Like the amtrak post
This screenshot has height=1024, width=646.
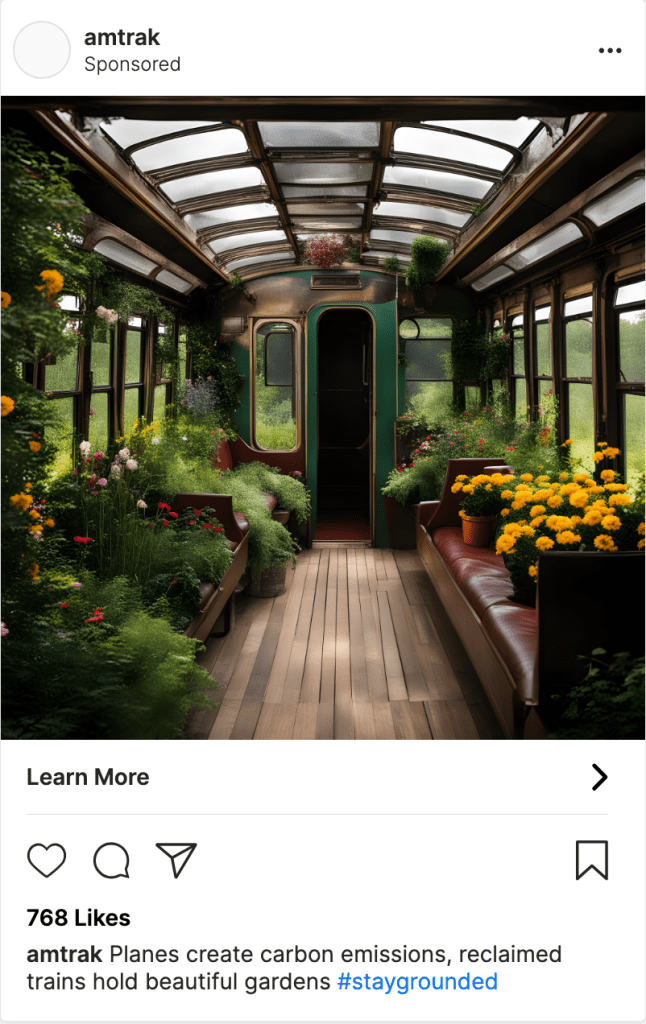(46, 860)
